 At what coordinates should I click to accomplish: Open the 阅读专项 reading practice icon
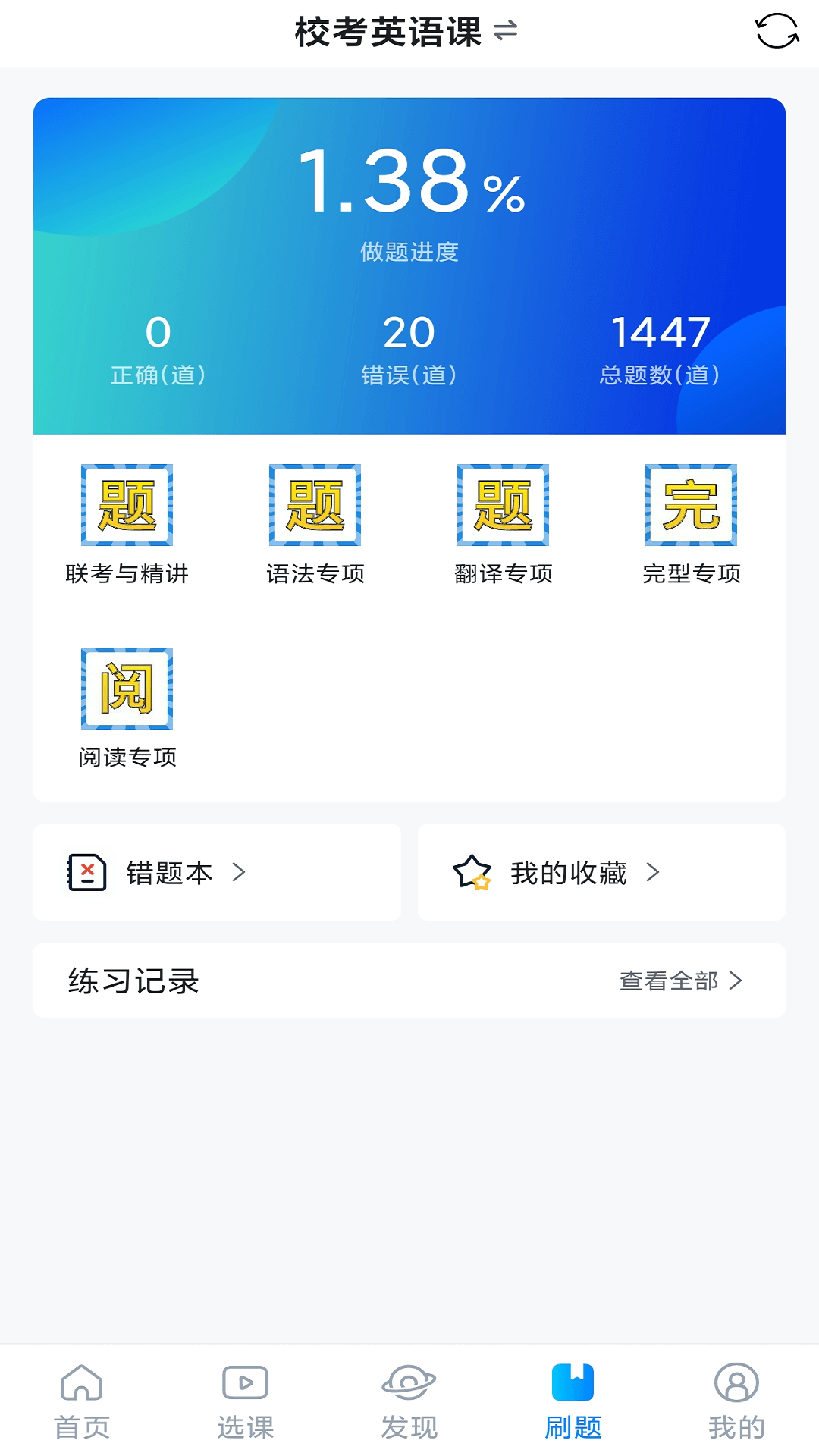click(x=127, y=688)
